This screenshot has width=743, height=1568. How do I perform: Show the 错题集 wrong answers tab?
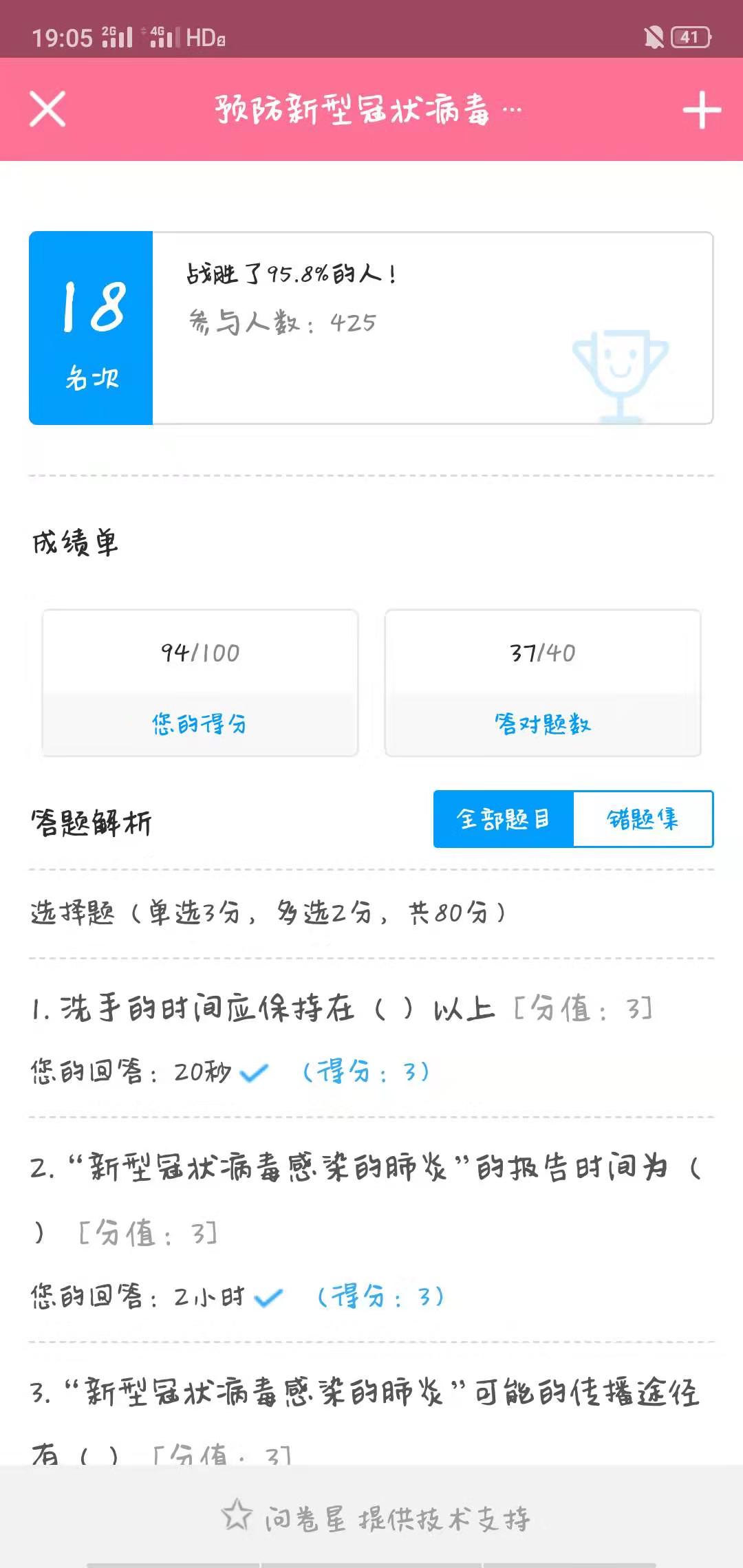[643, 819]
